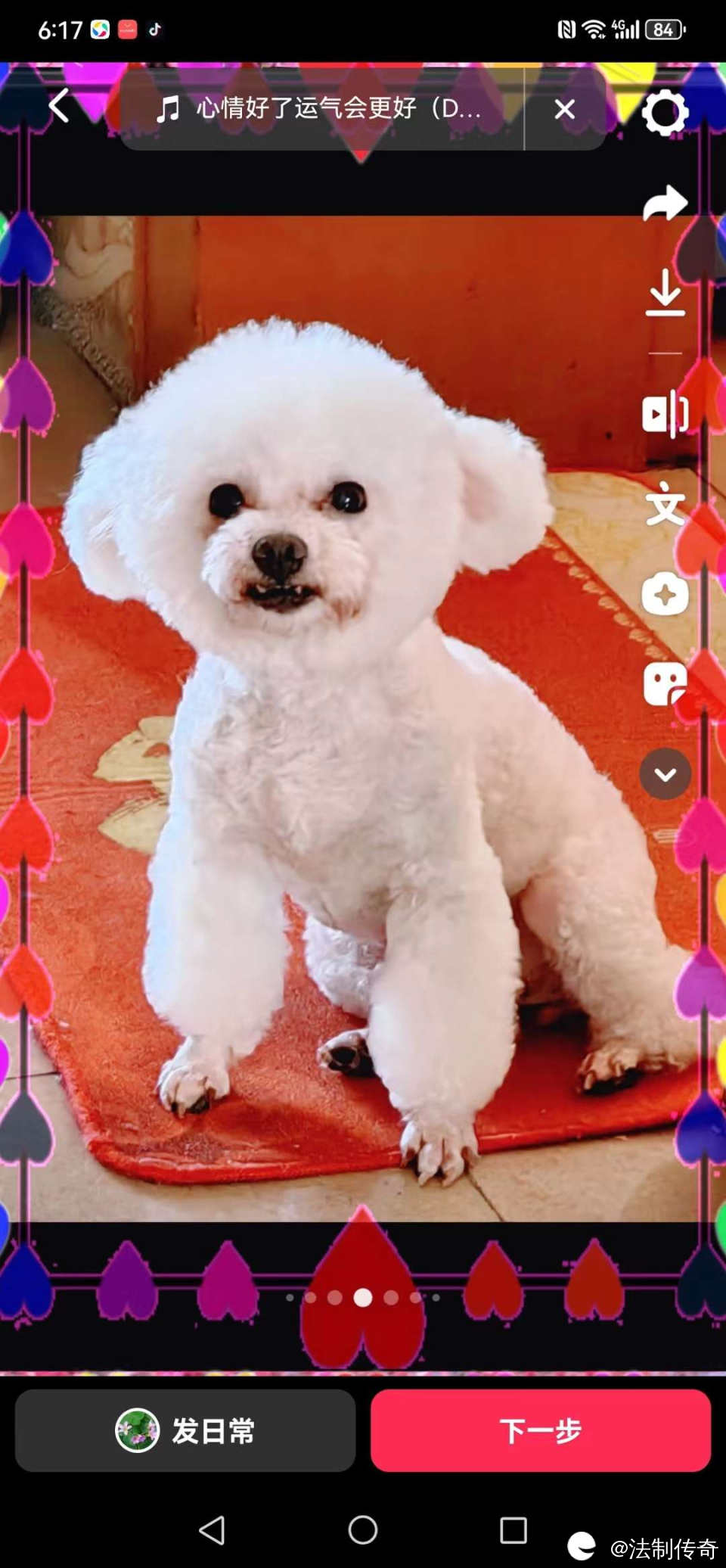726x1568 pixels.
Task: Continue with 下一步 button
Action: (x=541, y=1430)
